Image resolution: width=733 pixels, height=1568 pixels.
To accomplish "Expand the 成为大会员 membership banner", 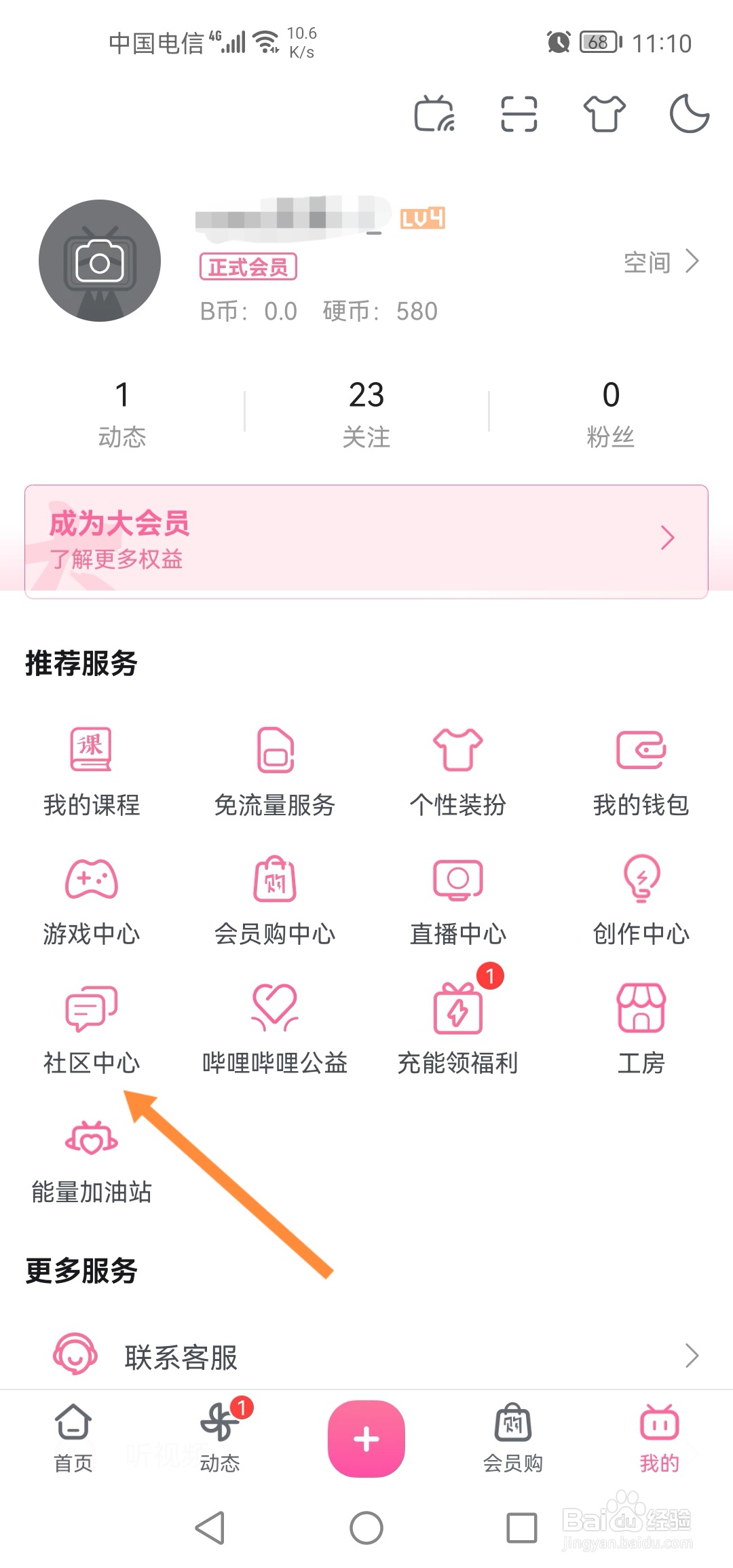I will [x=366, y=538].
